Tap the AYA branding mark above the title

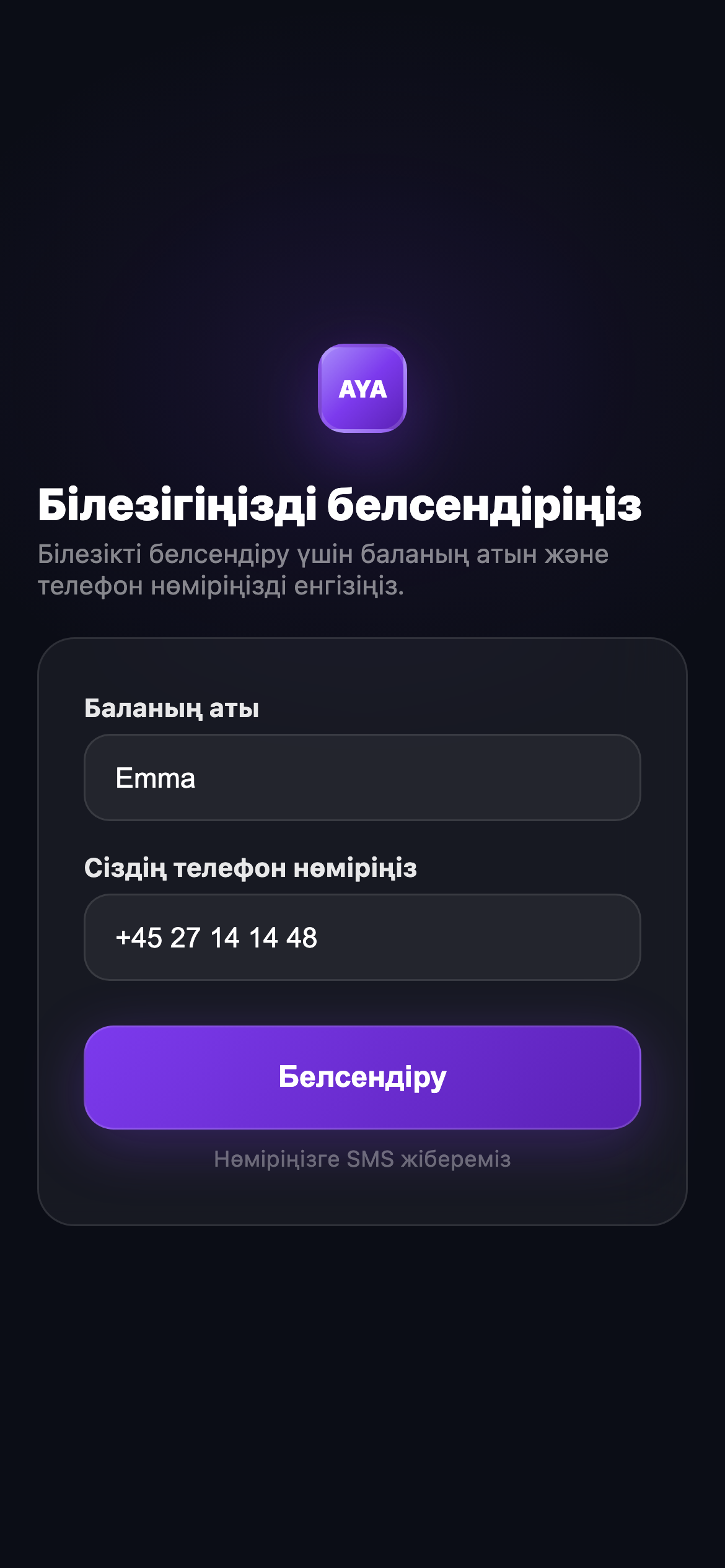point(362,389)
